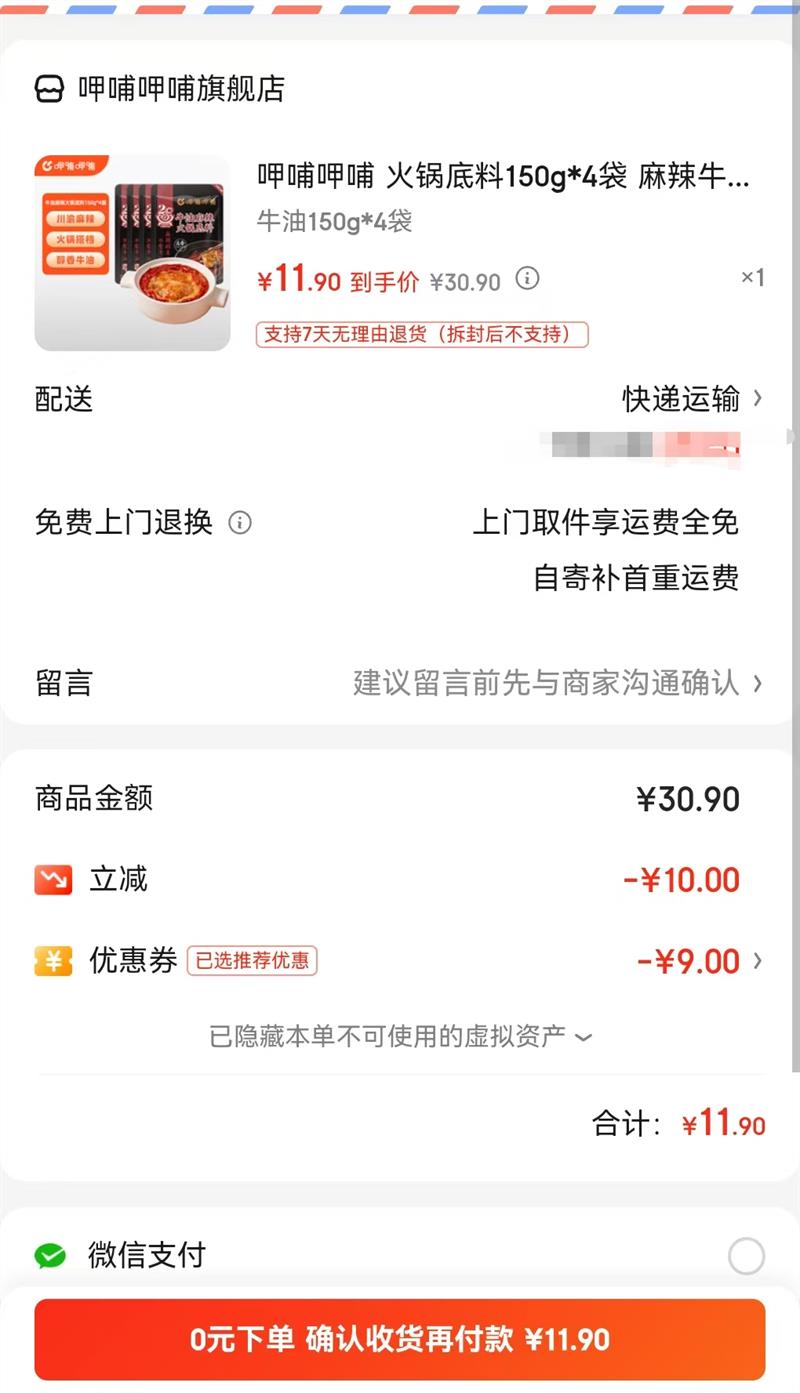
Task: Show details for 免费上门退换
Action: click(240, 522)
